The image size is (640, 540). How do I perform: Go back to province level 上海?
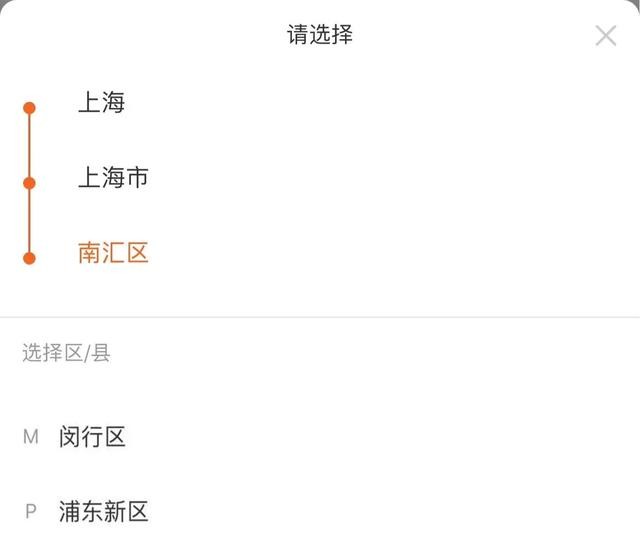pyautogui.click(x=101, y=103)
